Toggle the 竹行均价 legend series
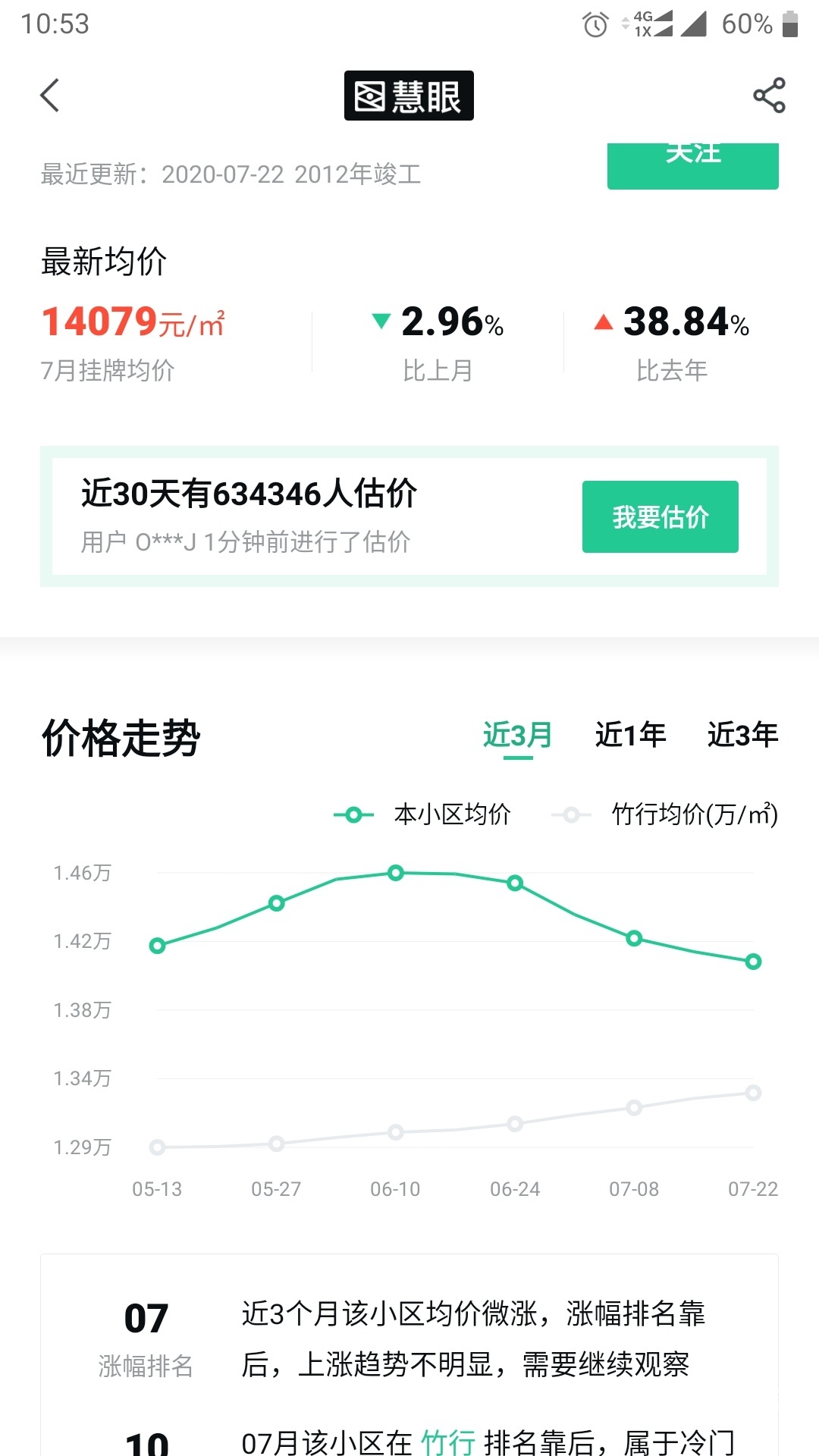 tap(665, 814)
